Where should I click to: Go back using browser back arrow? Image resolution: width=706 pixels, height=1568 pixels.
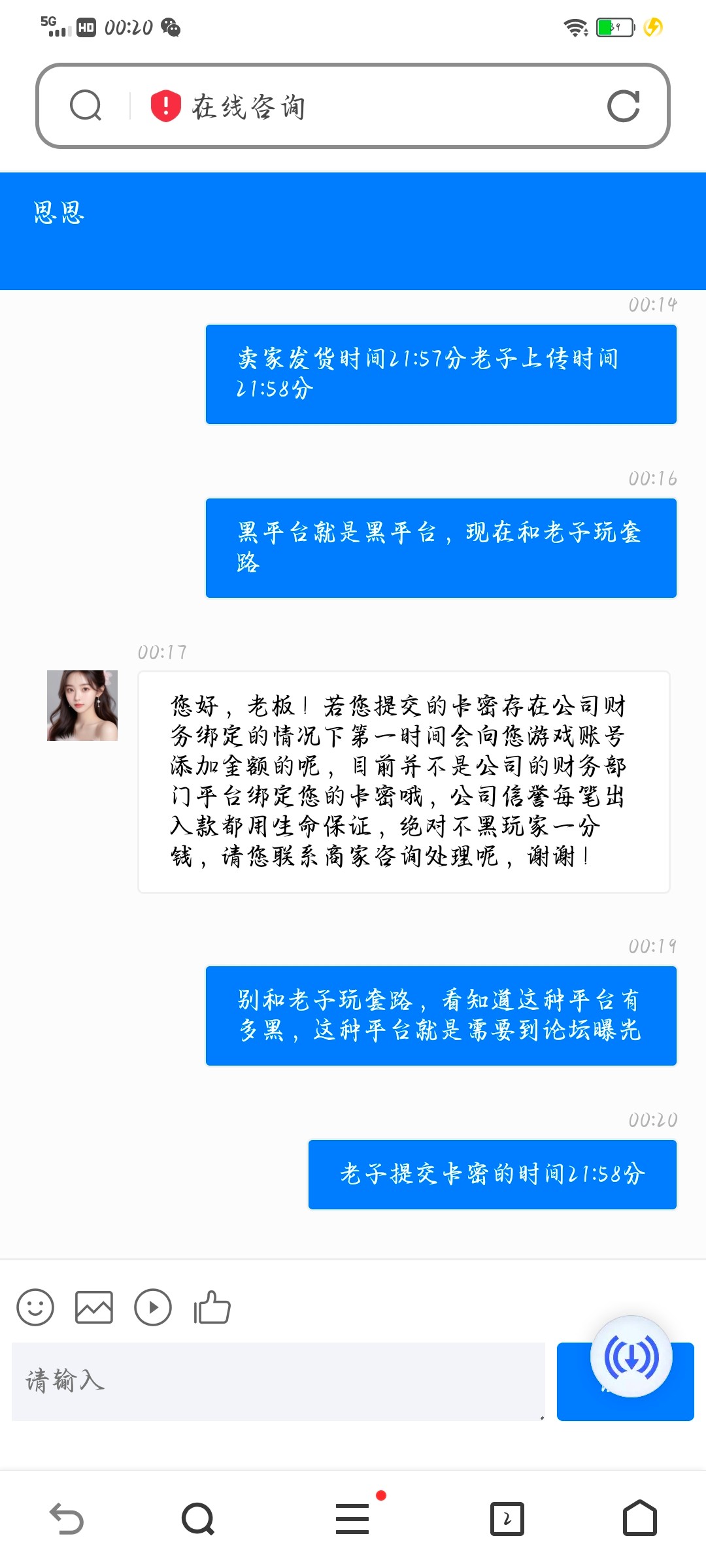click(67, 1518)
